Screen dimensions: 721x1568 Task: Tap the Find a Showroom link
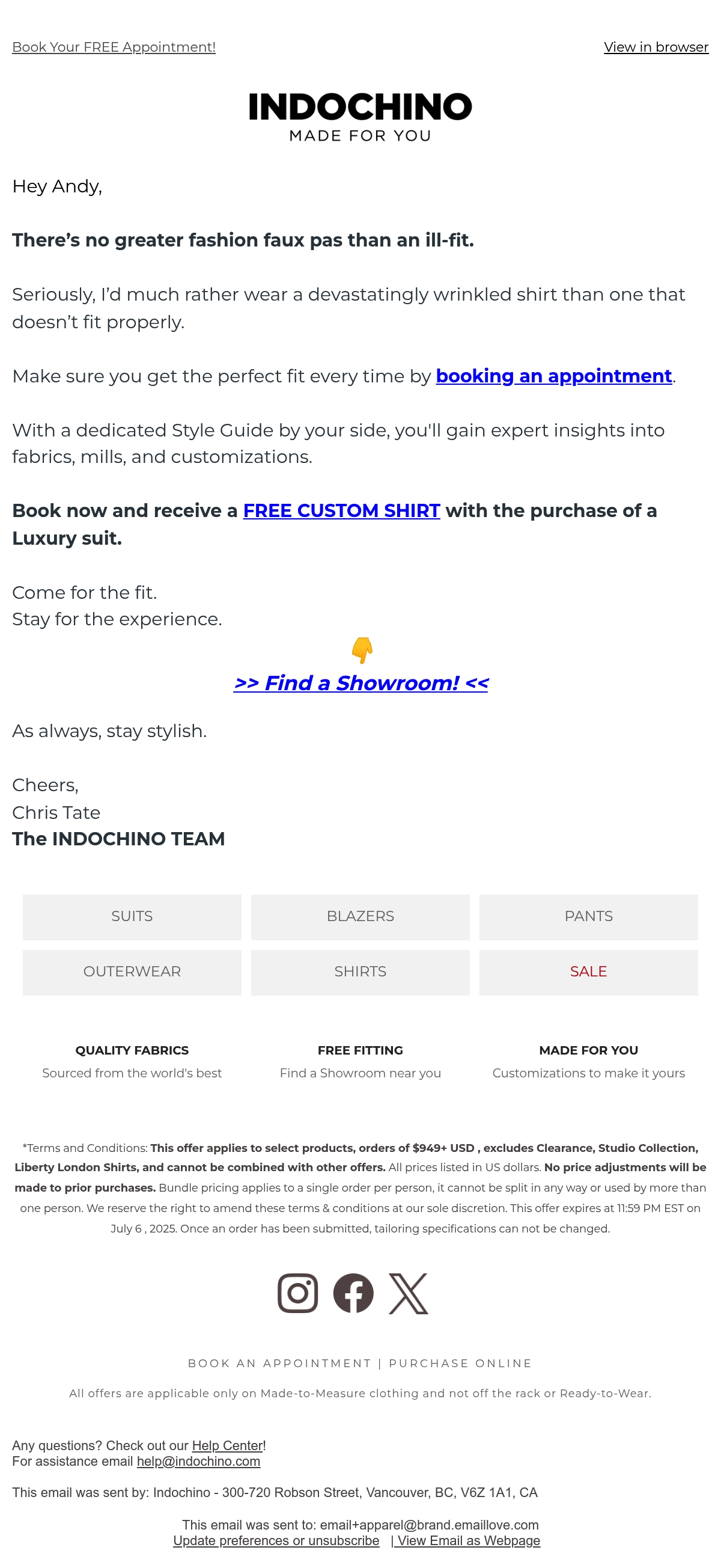[x=361, y=683]
